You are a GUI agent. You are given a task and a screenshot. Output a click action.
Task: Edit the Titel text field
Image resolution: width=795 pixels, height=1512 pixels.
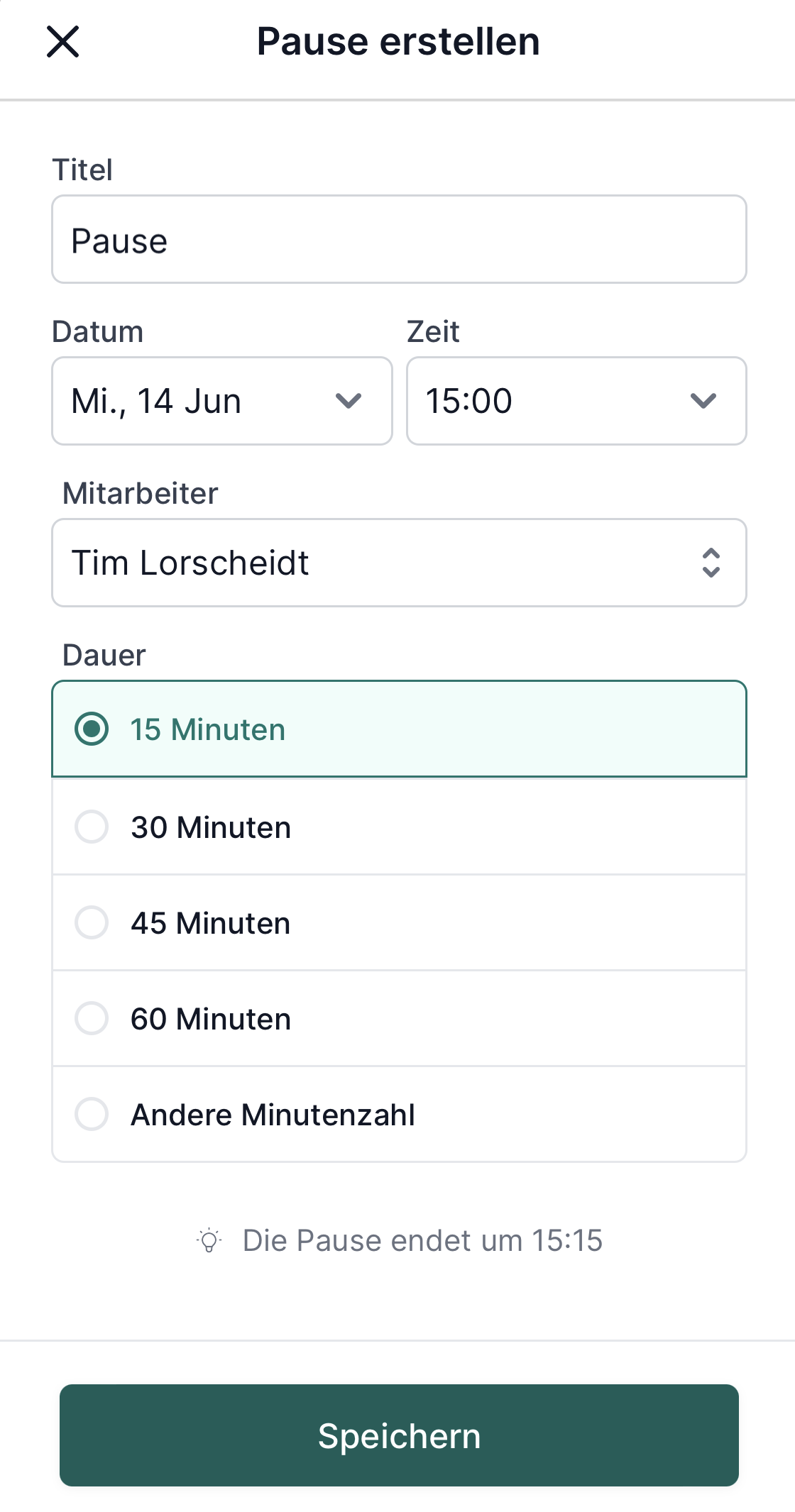click(399, 240)
